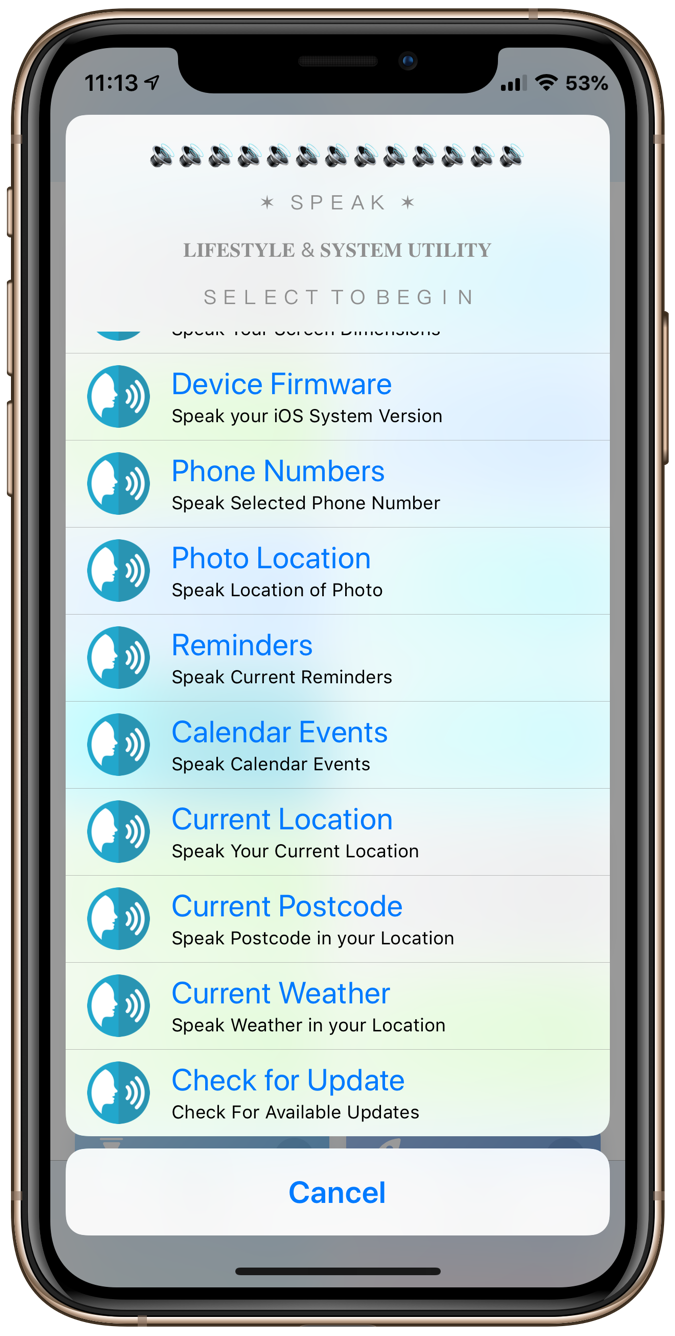Select Device Firmware option

tap(337, 397)
